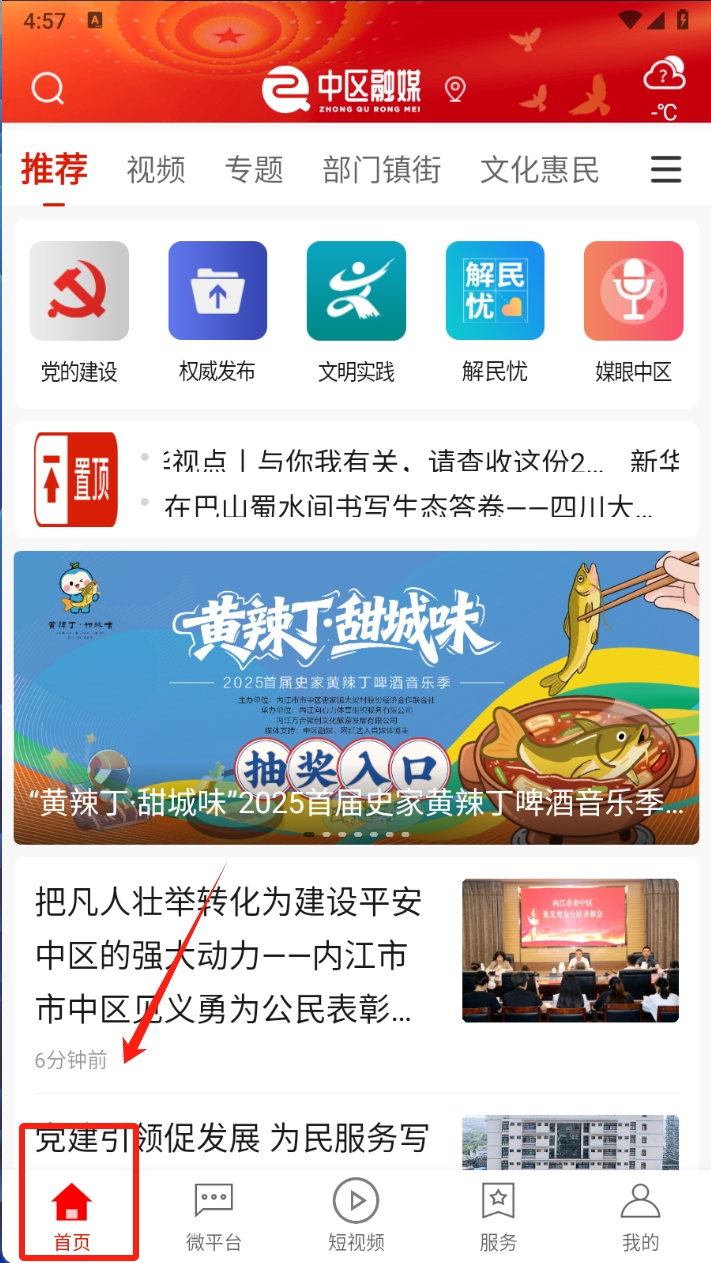Open 解民忧 service

(494, 311)
